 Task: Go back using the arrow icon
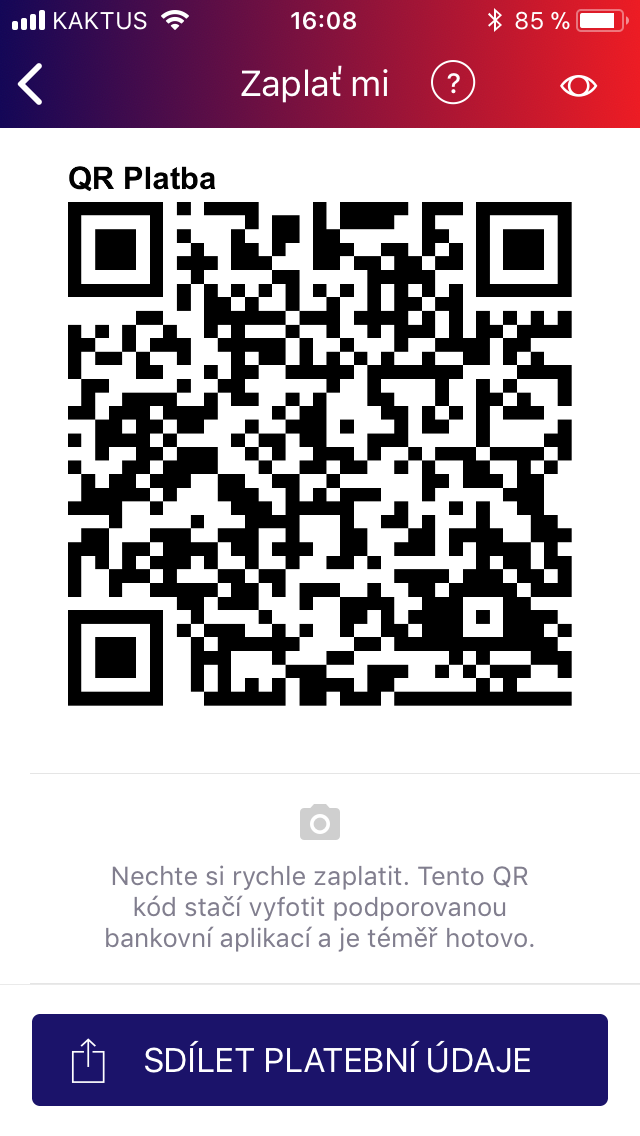coord(31,85)
